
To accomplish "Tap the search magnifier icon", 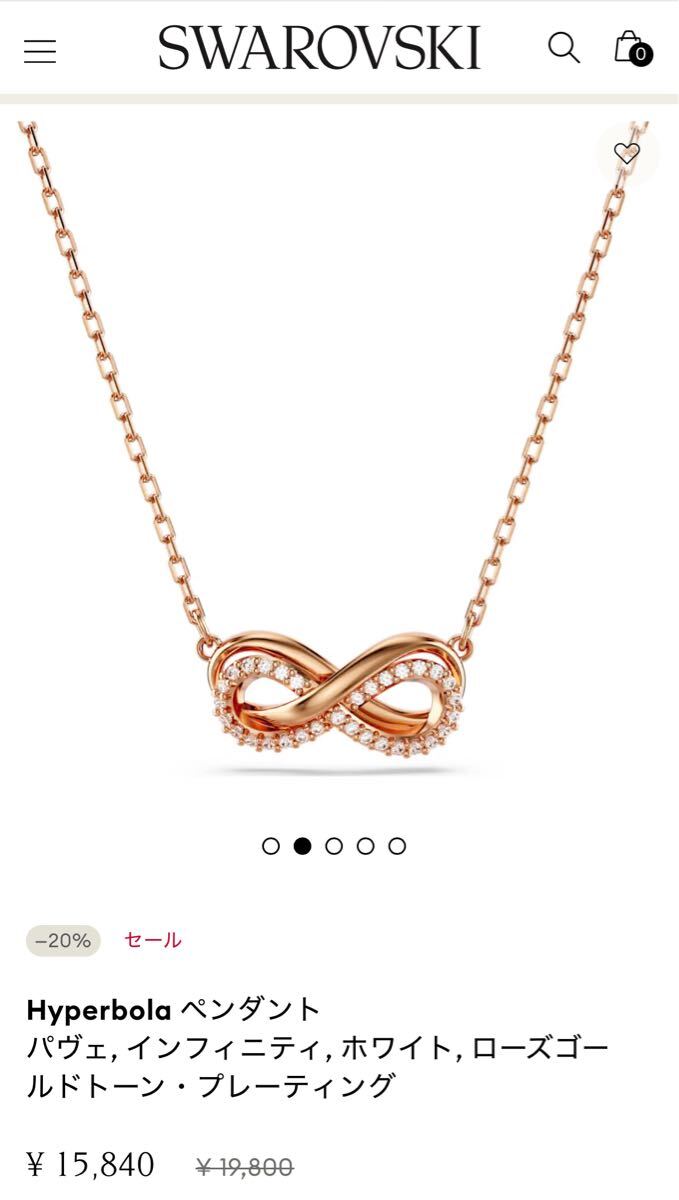I will point(564,48).
